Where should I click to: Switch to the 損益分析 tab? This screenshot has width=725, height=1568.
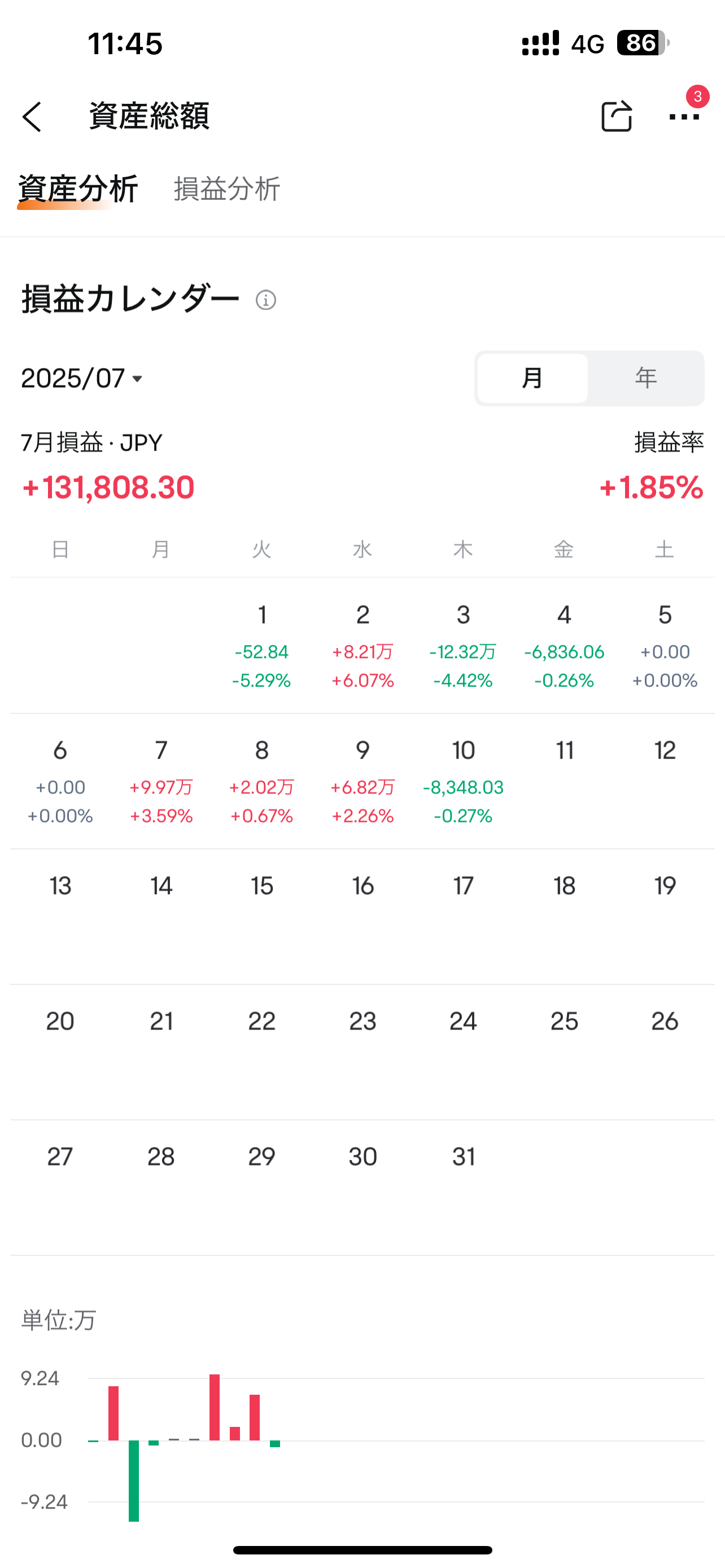click(x=226, y=189)
